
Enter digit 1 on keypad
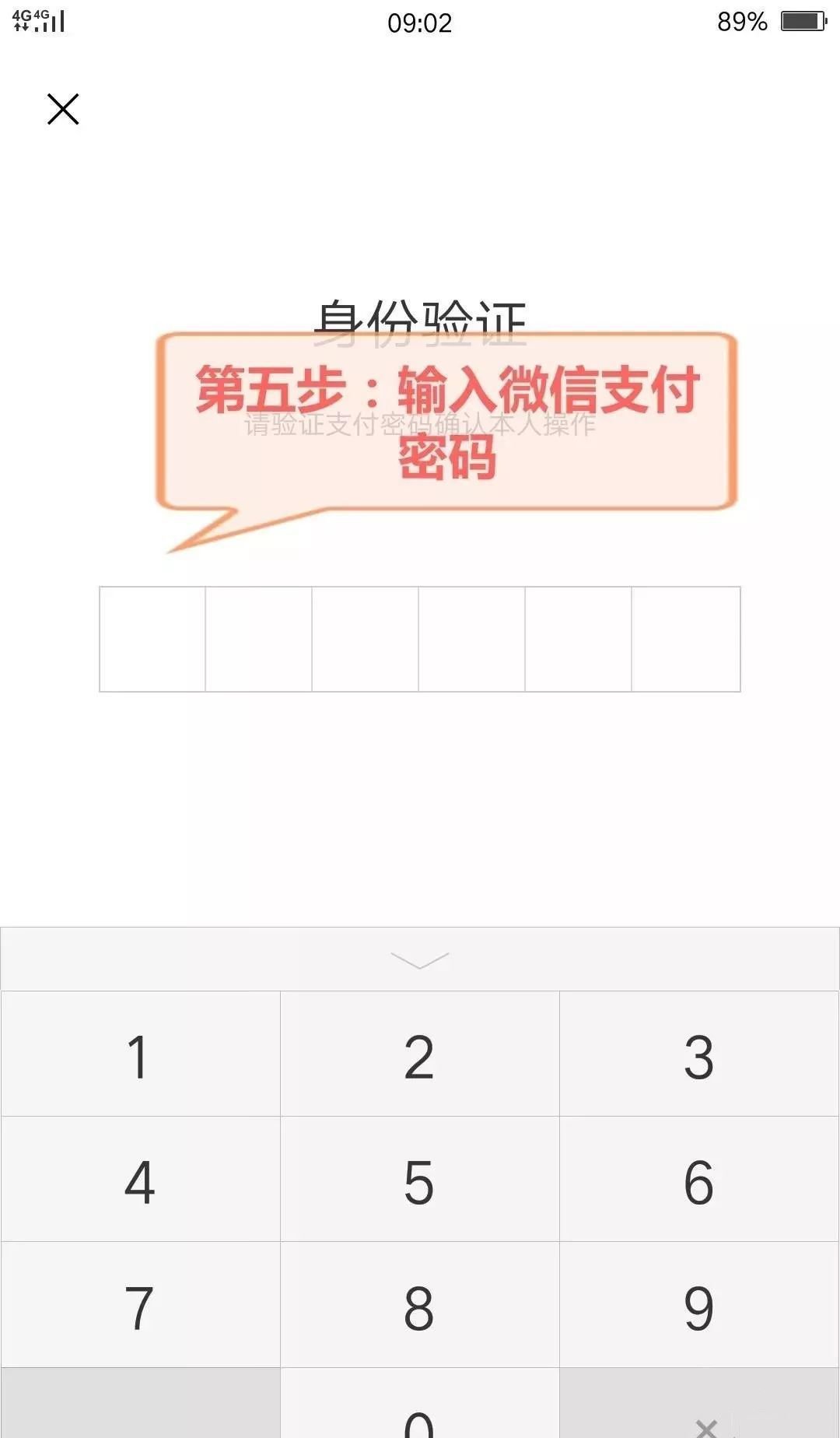coord(140,1055)
